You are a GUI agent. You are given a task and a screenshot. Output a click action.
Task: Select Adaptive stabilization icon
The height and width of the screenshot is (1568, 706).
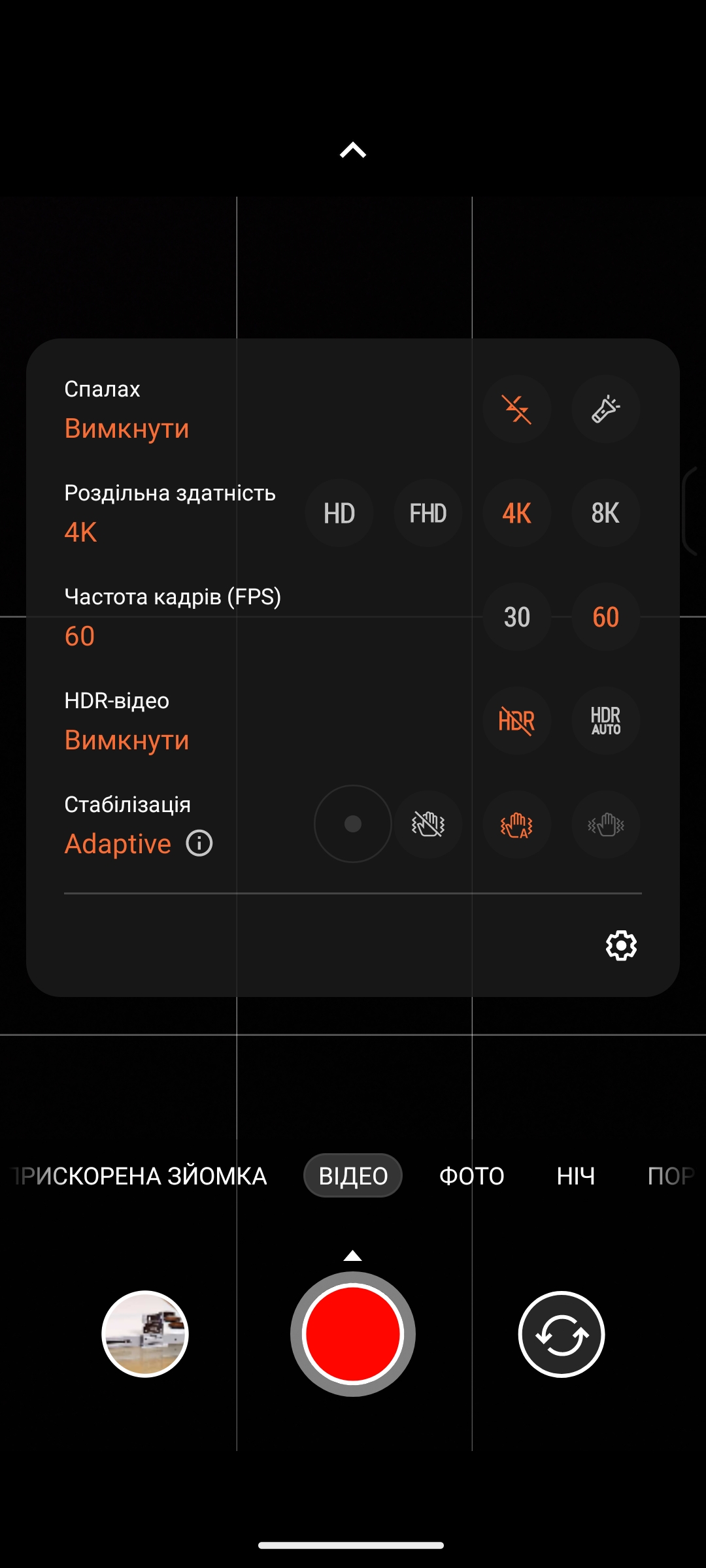click(x=516, y=825)
